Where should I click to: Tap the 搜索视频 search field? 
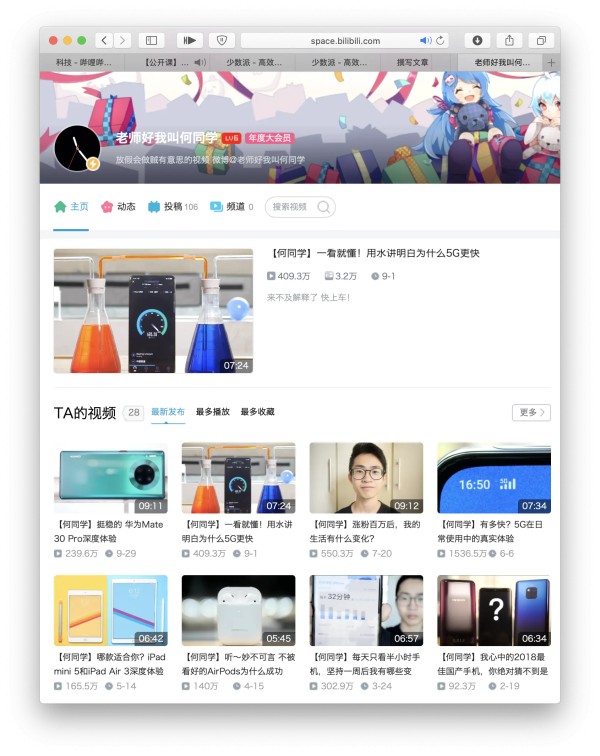pos(295,207)
